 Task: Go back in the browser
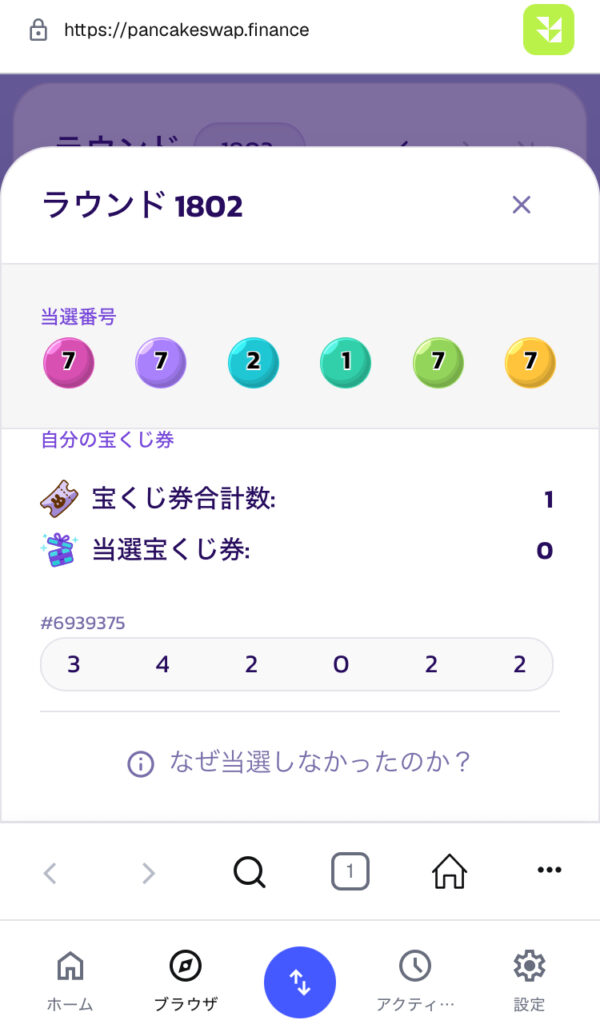50,873
